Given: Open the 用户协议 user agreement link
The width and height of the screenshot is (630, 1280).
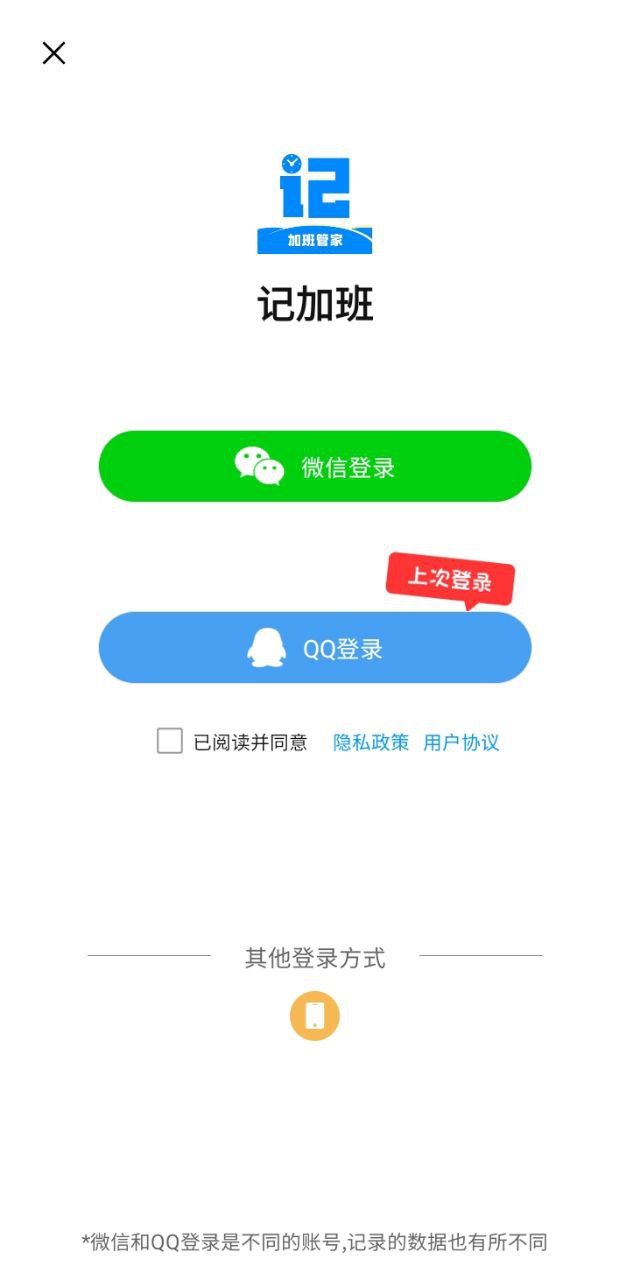Looking at the screenshot, I should [461, 742].
